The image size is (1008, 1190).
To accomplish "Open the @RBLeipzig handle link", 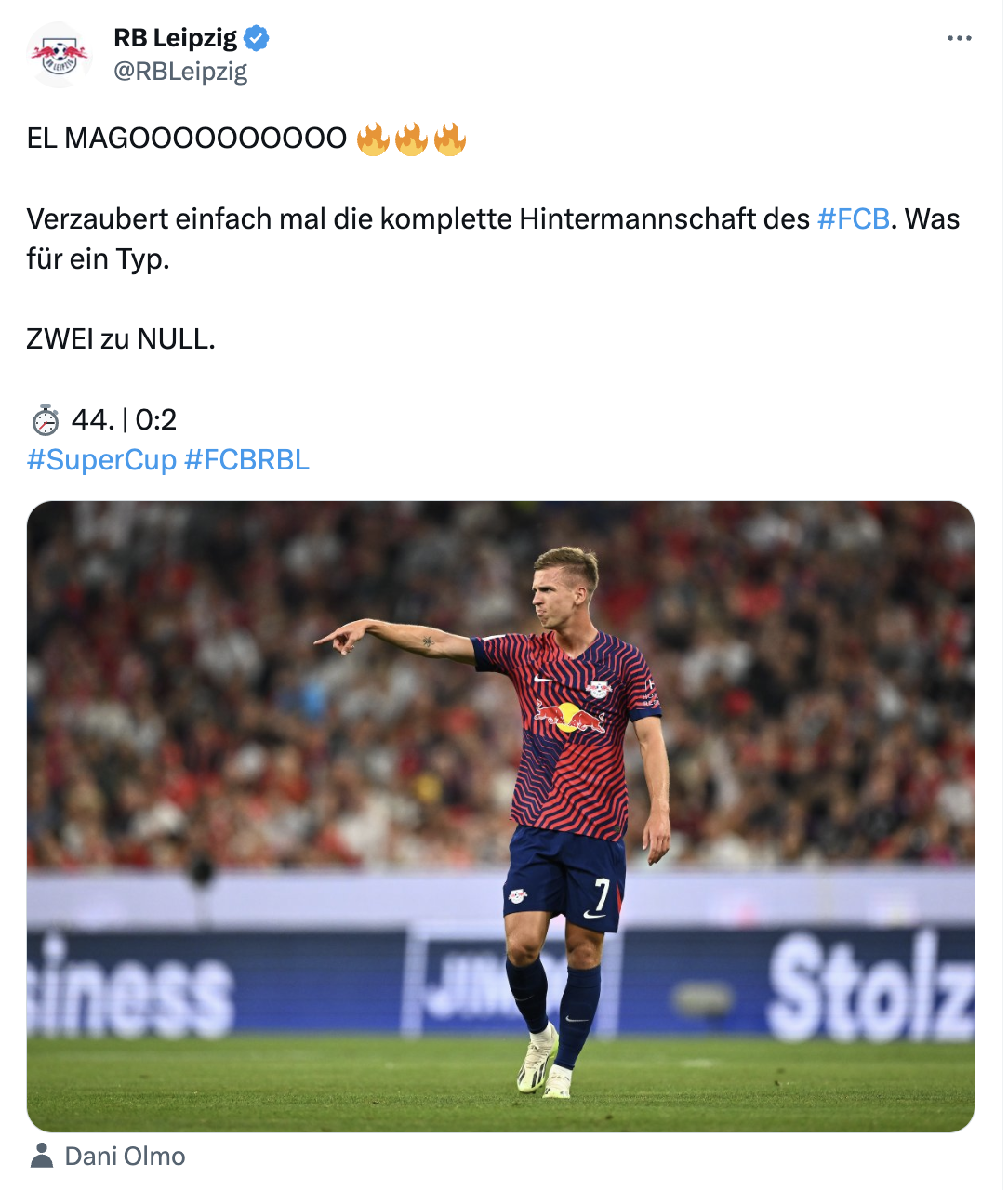I will (x=180, y=72).
